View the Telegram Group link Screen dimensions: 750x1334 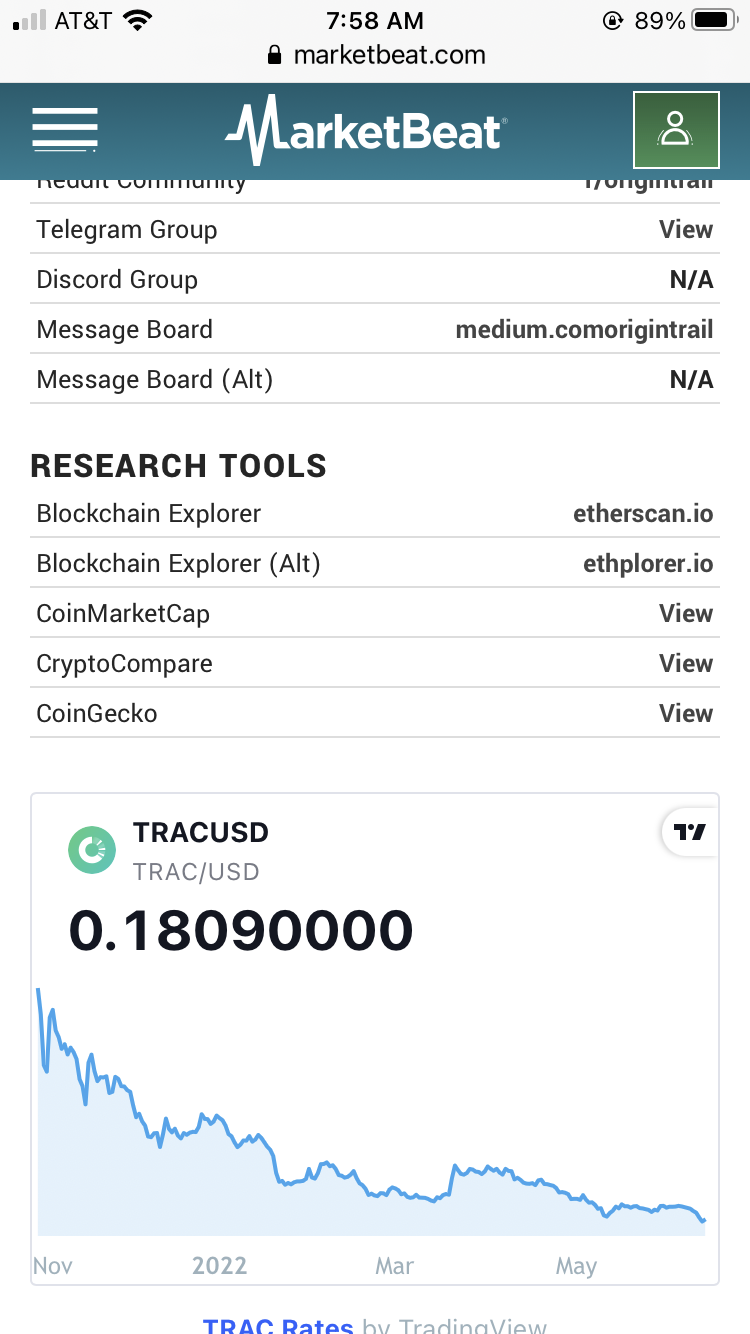pos(686,229)
